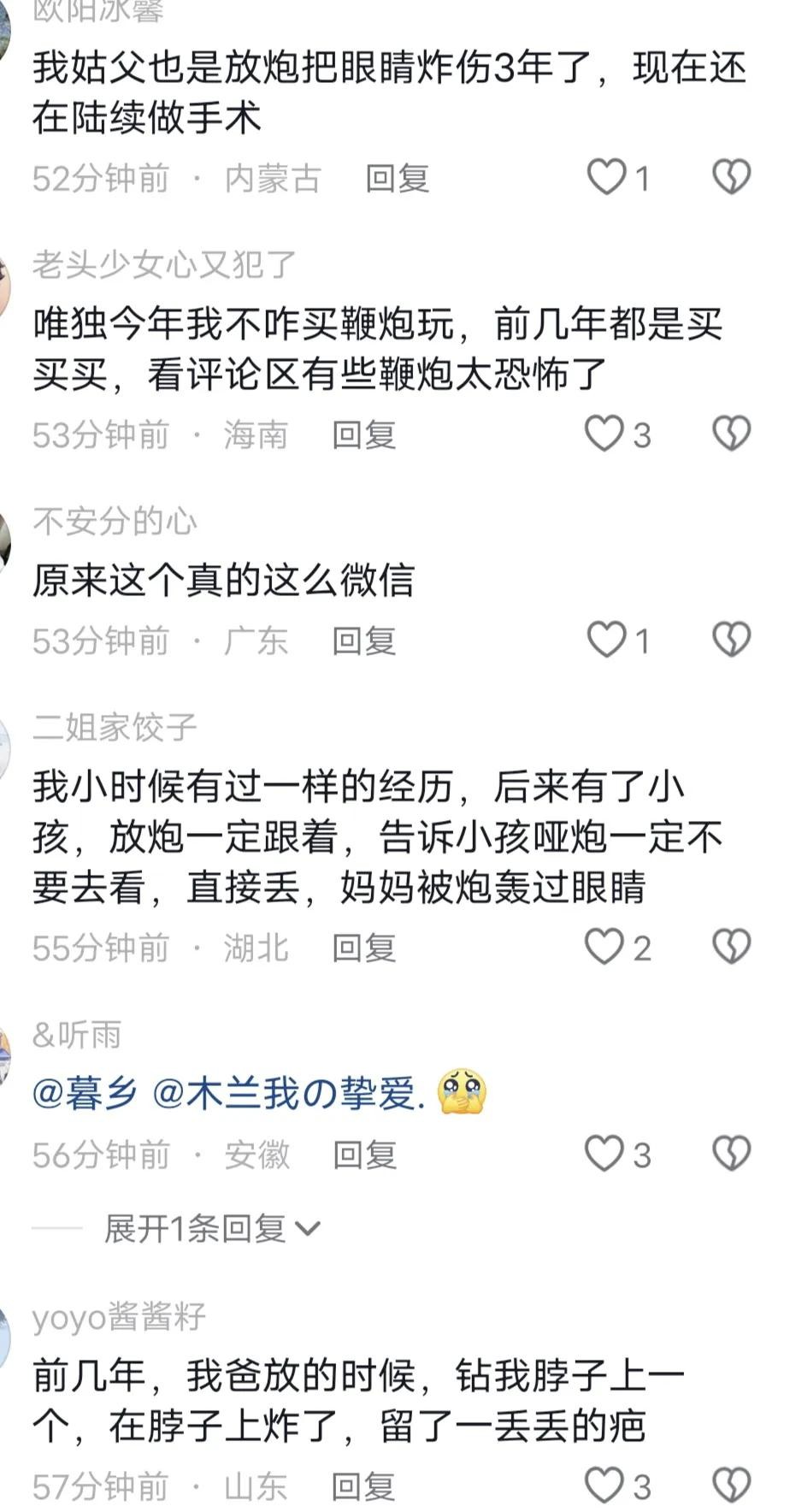Screen dimensions: 790x1512
Task: Reply to 二姐家饺子's comment
Action: 364,948
